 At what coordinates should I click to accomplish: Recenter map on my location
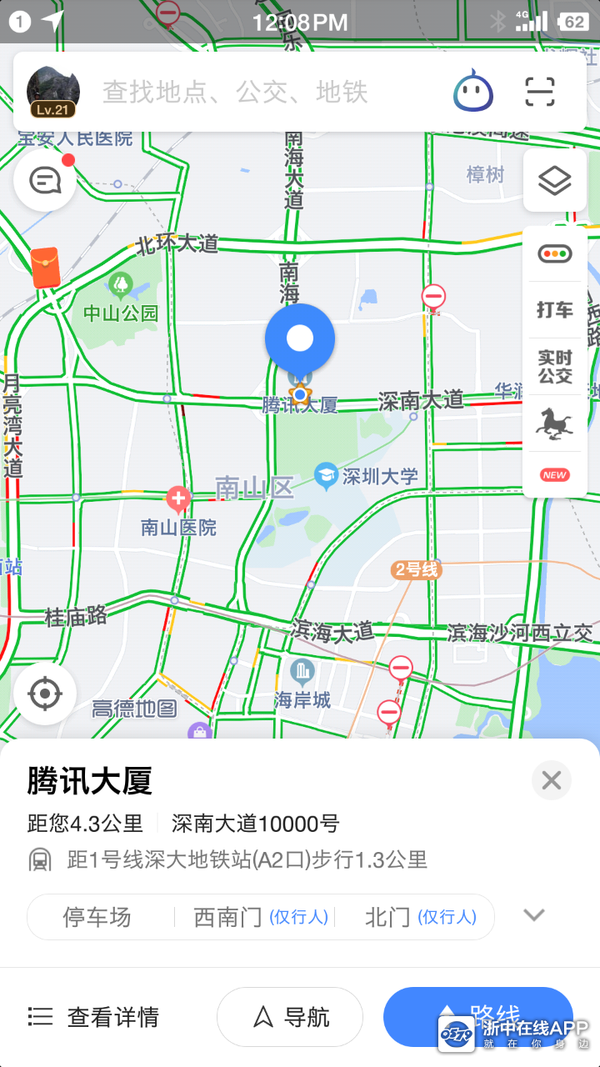(45, 693)
